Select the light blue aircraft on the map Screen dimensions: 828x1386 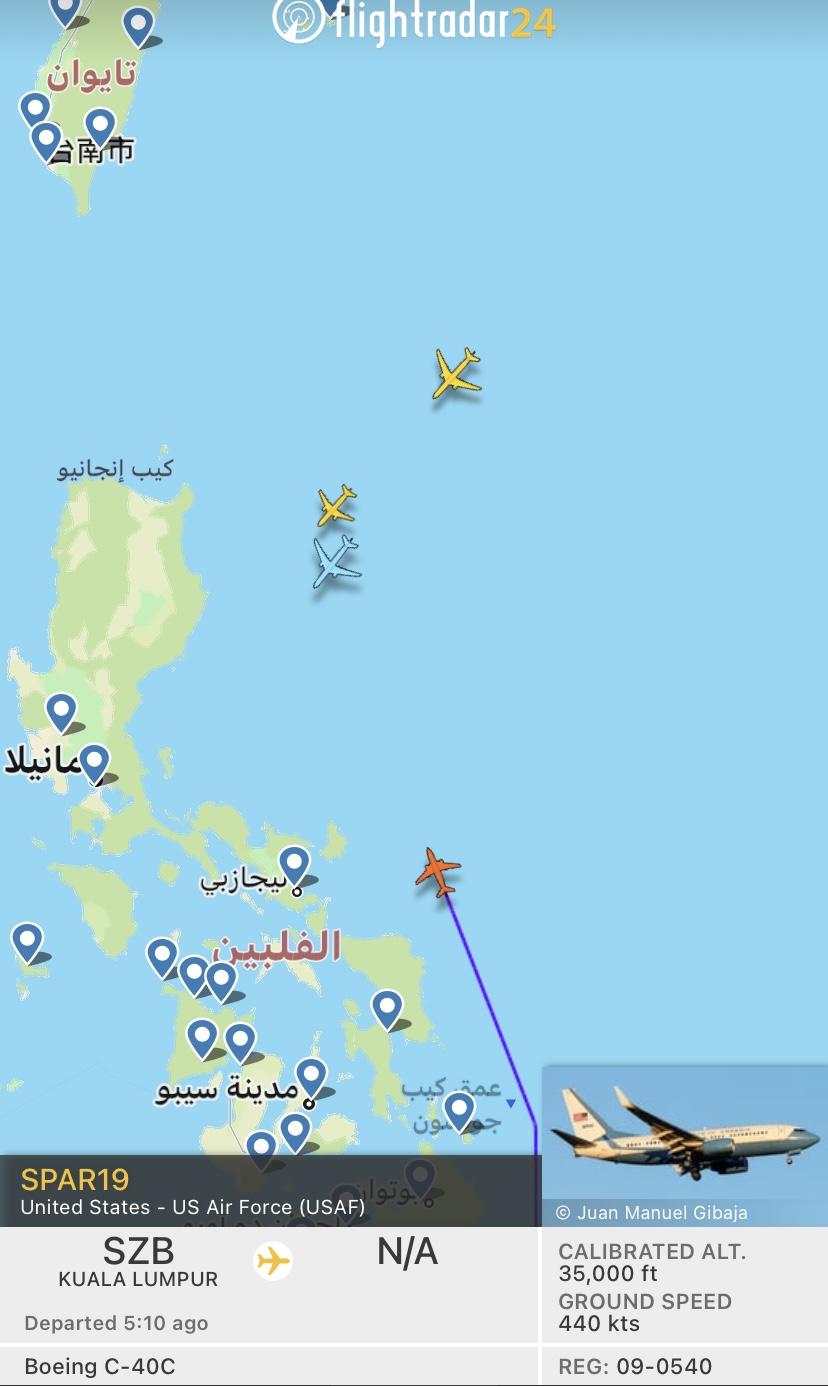336,562
